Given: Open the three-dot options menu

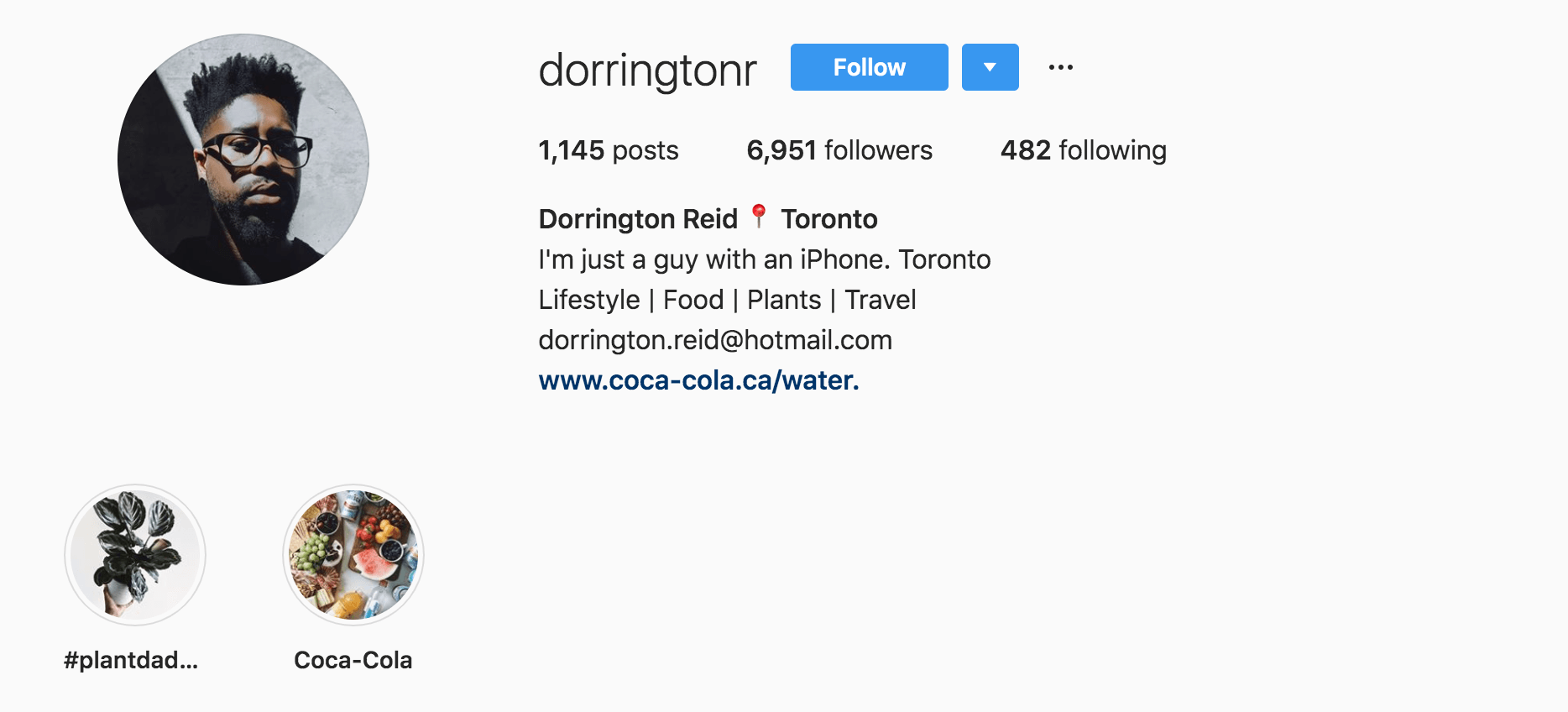Looking at the screenshot, I should click(1060, 67).
